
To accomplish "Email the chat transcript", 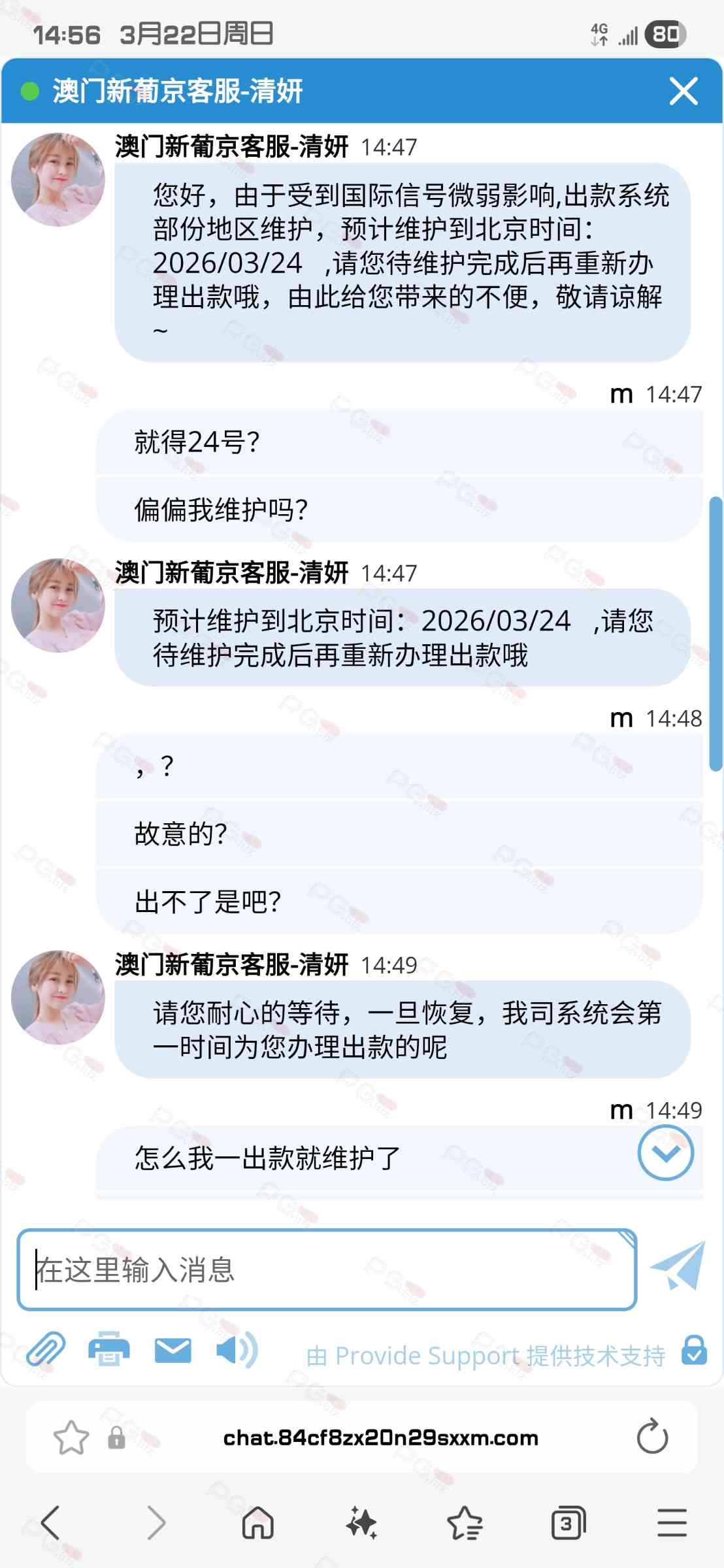I will [x=173, y=1350].
